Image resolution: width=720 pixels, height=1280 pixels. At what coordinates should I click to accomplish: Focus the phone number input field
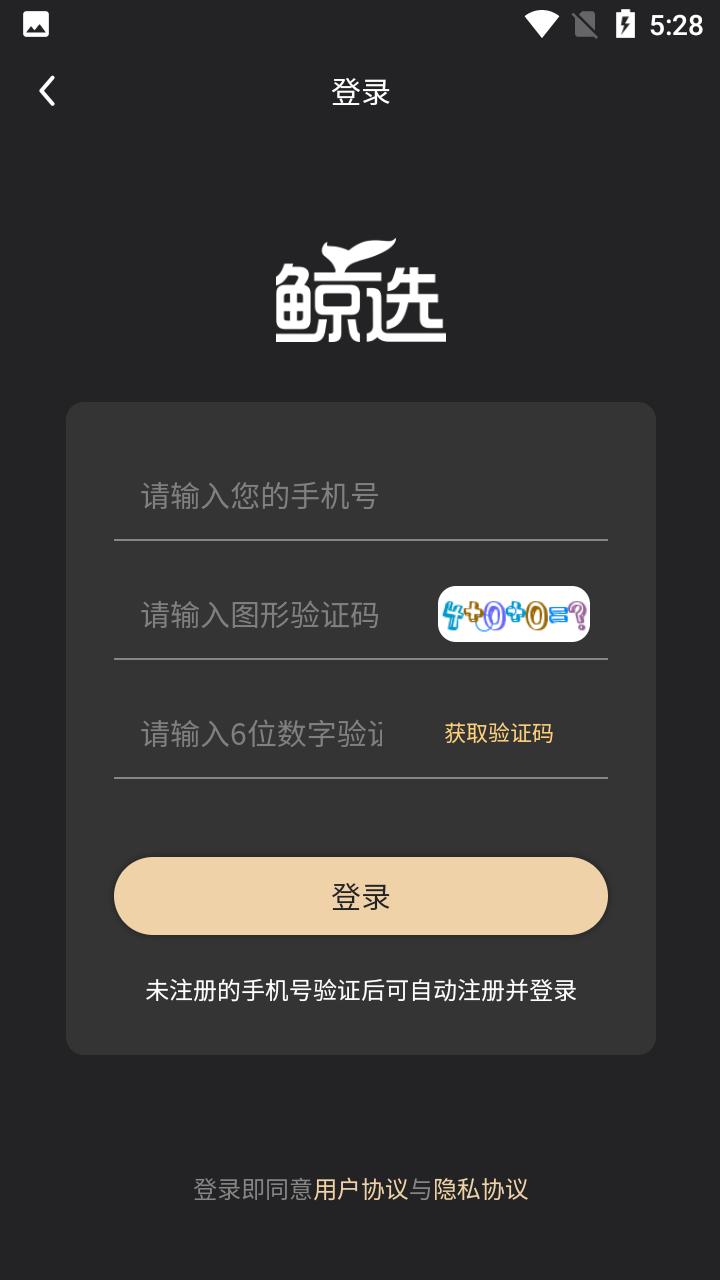pyautogui.click(x=360, y=496)
